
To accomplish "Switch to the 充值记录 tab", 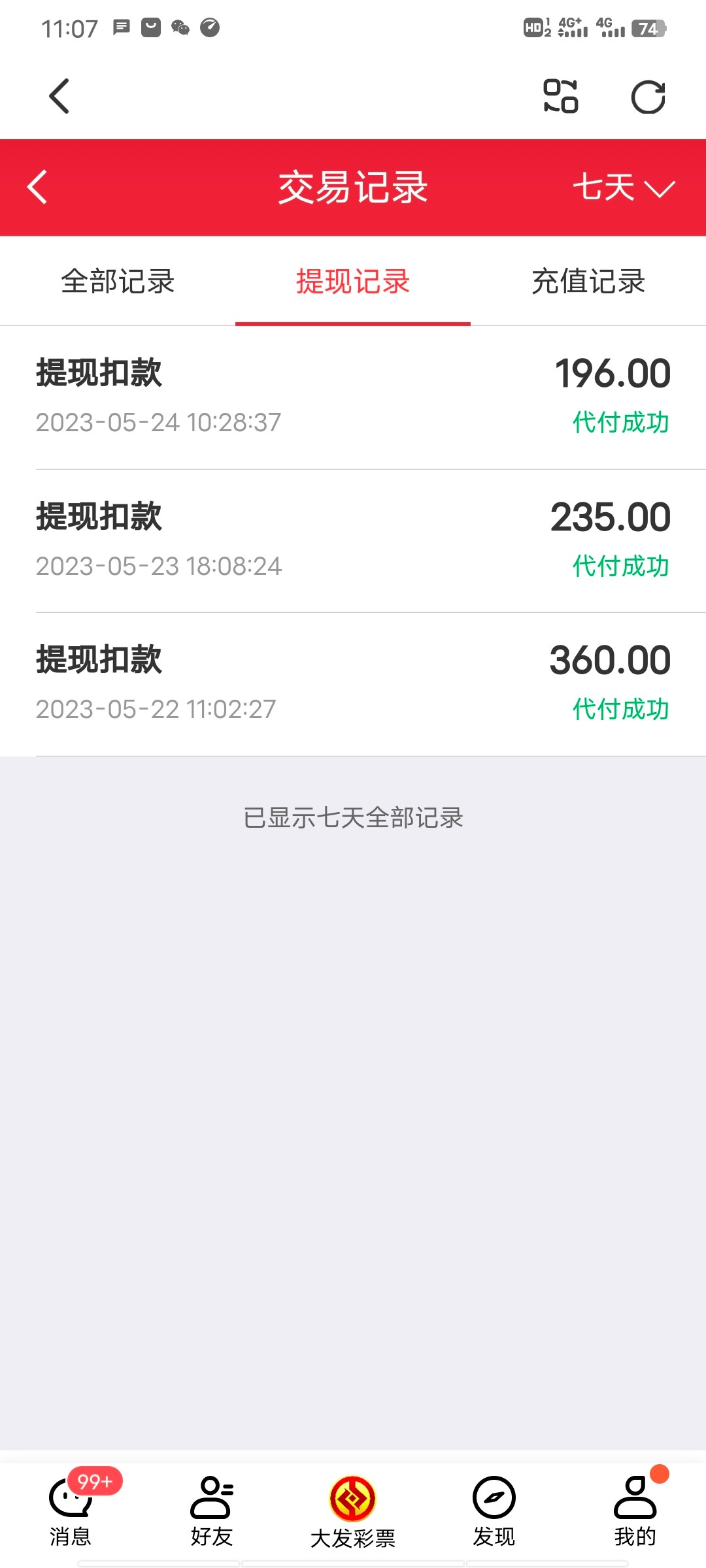I will 588,282.
